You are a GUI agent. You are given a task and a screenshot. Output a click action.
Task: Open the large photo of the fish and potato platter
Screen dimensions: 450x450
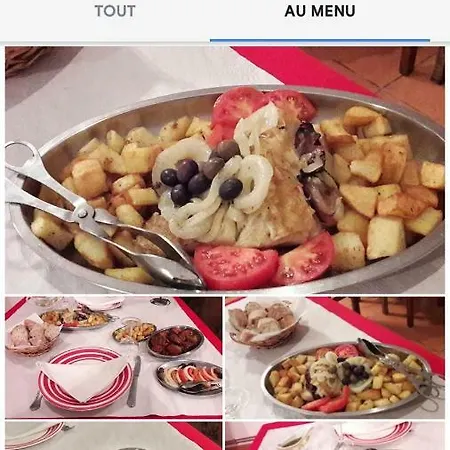point(225,170)
